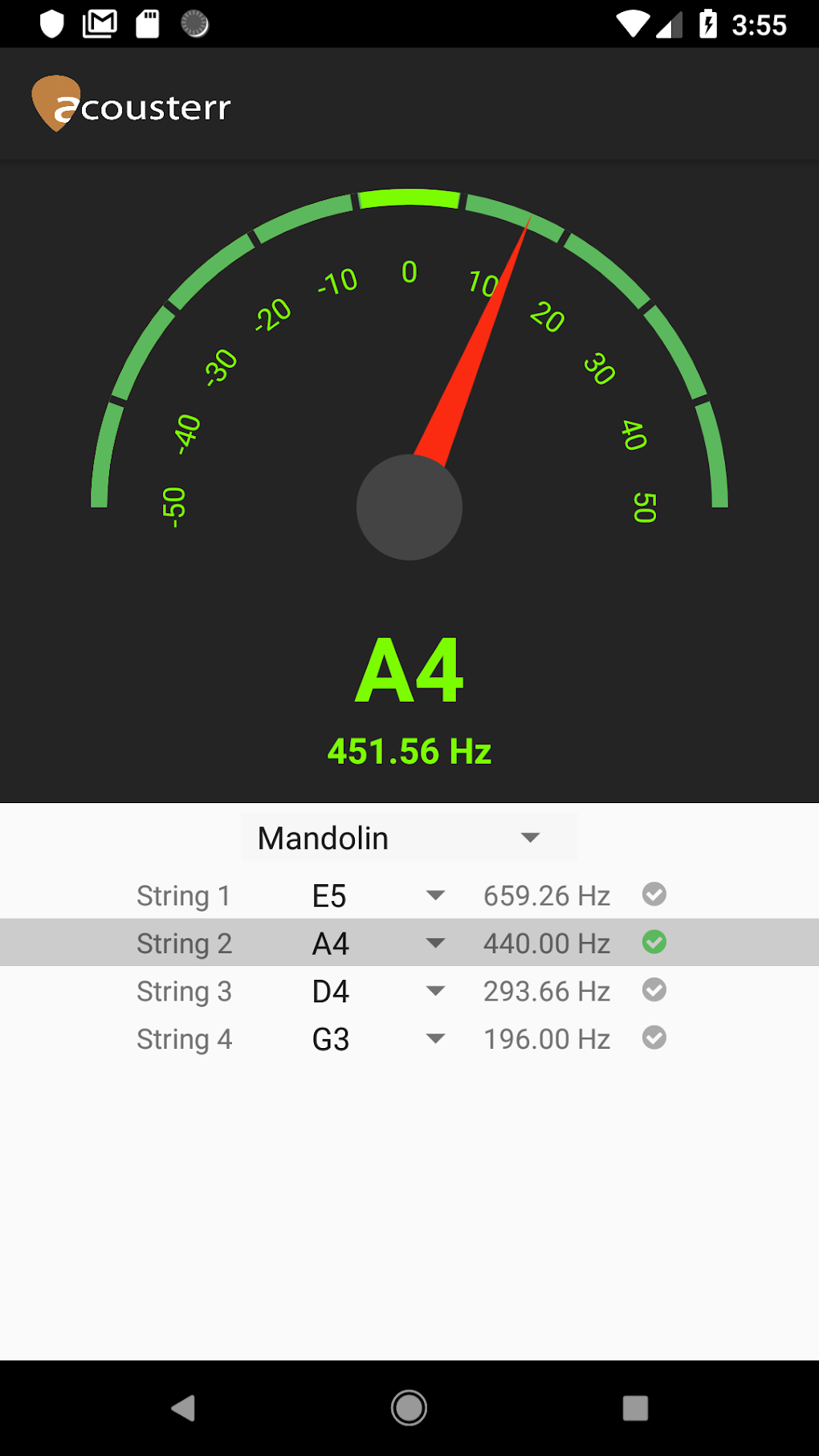Viewport: 819px width, 1456px height.
Task: Select String 4 via its check circle
Action: coord(654,1038)
